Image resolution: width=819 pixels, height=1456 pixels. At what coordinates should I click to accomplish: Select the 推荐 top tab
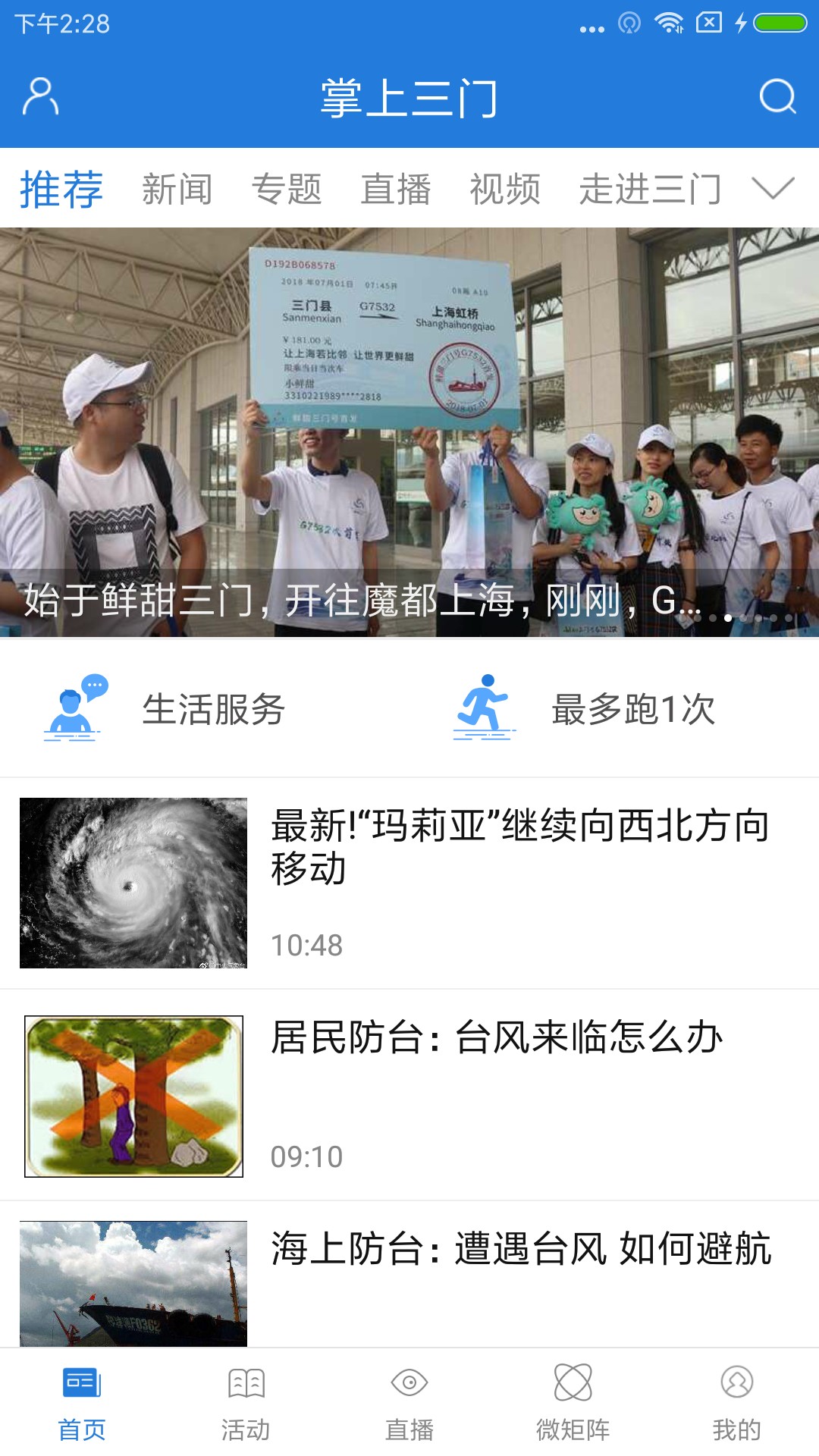click(x=61, y=189)
